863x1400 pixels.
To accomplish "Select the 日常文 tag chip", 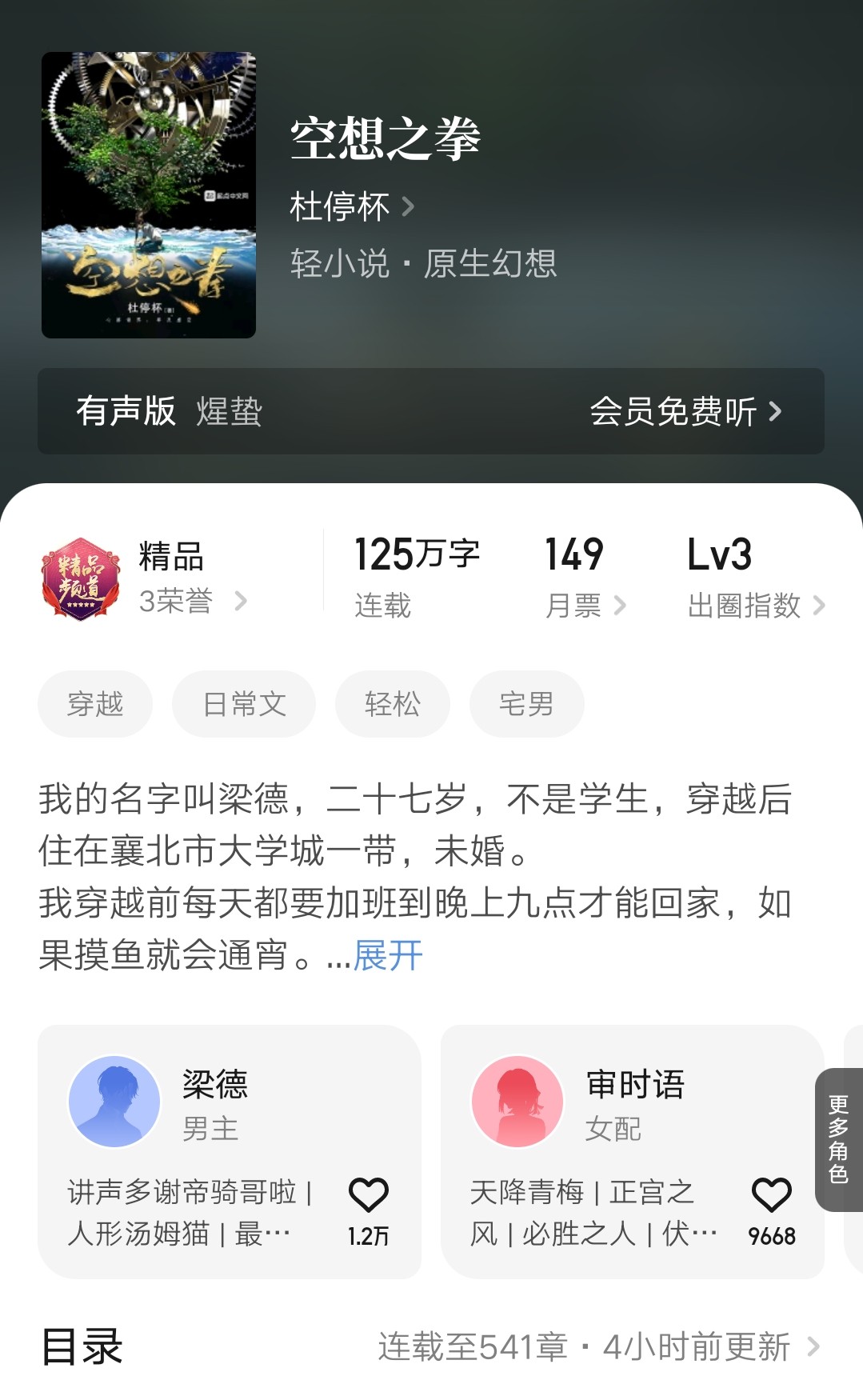I will click(244, 704).
